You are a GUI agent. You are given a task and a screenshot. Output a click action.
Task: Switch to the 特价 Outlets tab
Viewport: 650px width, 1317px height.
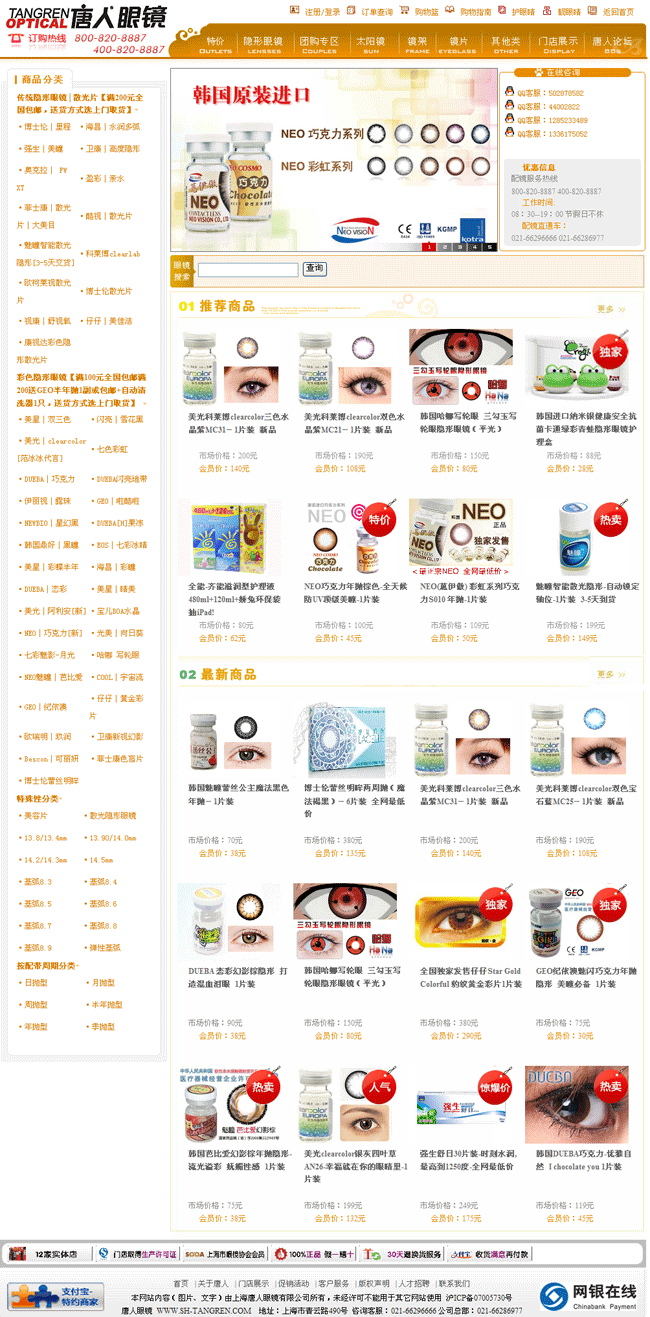pyautogui.click(x=215, y=45)
